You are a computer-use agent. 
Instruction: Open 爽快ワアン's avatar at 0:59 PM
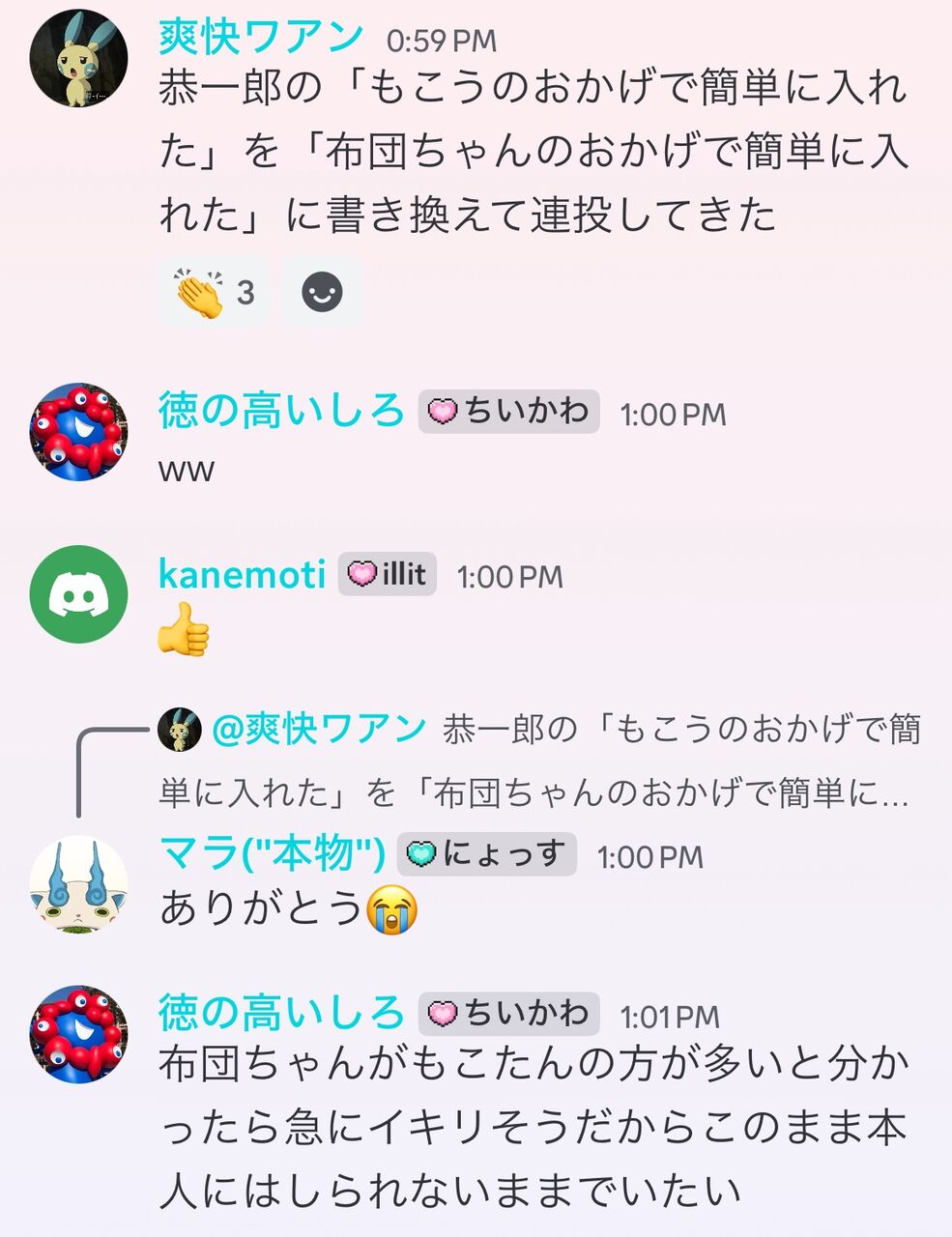78,57
